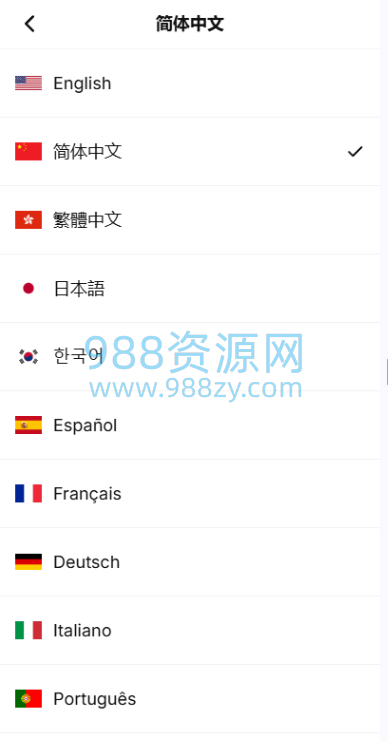Choose 简体中文 language option
Screen dimensions: 388x741
tap(190, 152)
